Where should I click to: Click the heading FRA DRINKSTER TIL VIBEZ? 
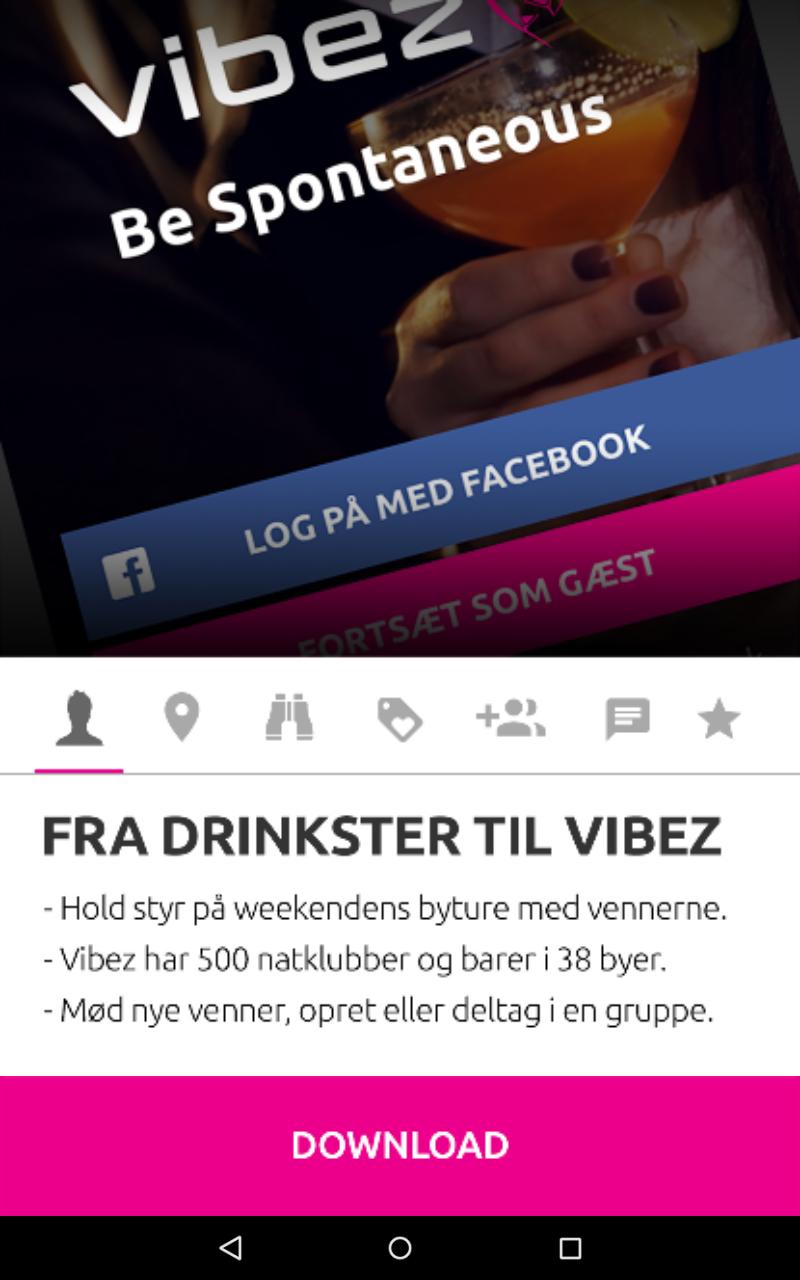[x=380, y=833]
